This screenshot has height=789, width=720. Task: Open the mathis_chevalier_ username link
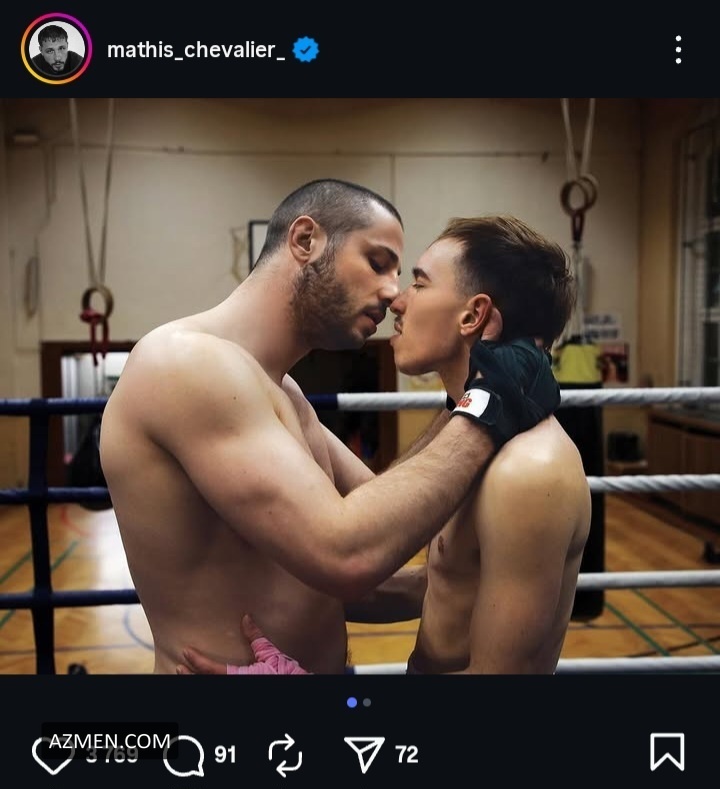tap(196, 49)
